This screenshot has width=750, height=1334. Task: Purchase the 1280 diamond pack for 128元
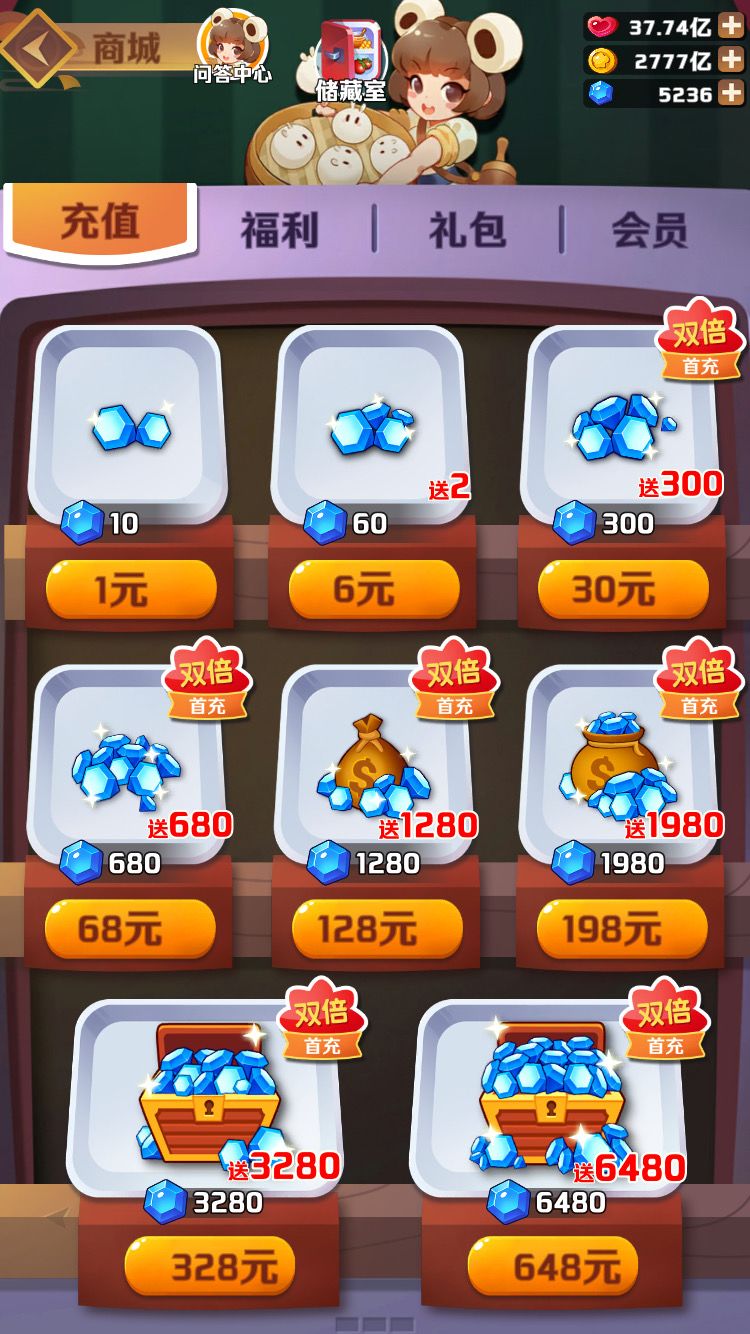point(375,928)
